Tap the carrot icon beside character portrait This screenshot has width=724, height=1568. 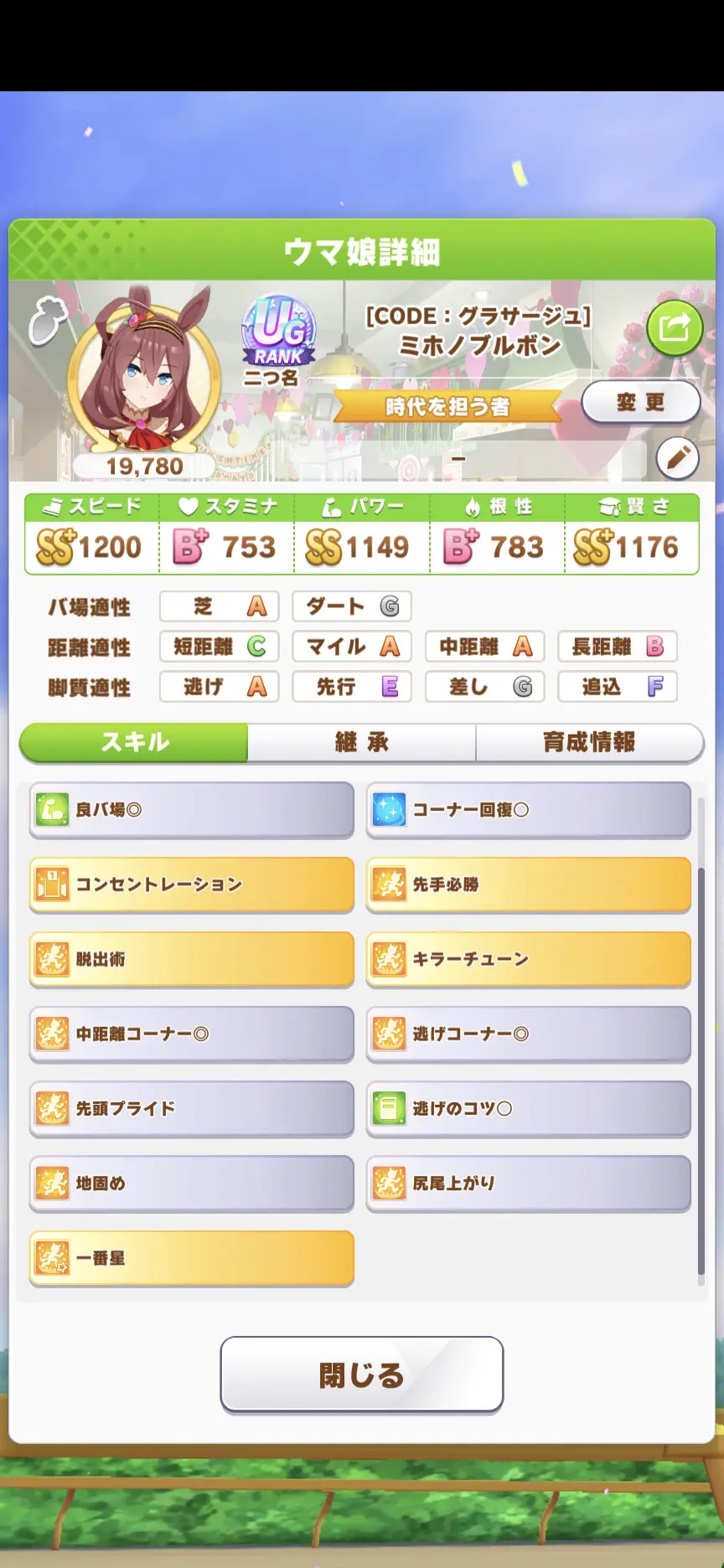click(47, 322)
